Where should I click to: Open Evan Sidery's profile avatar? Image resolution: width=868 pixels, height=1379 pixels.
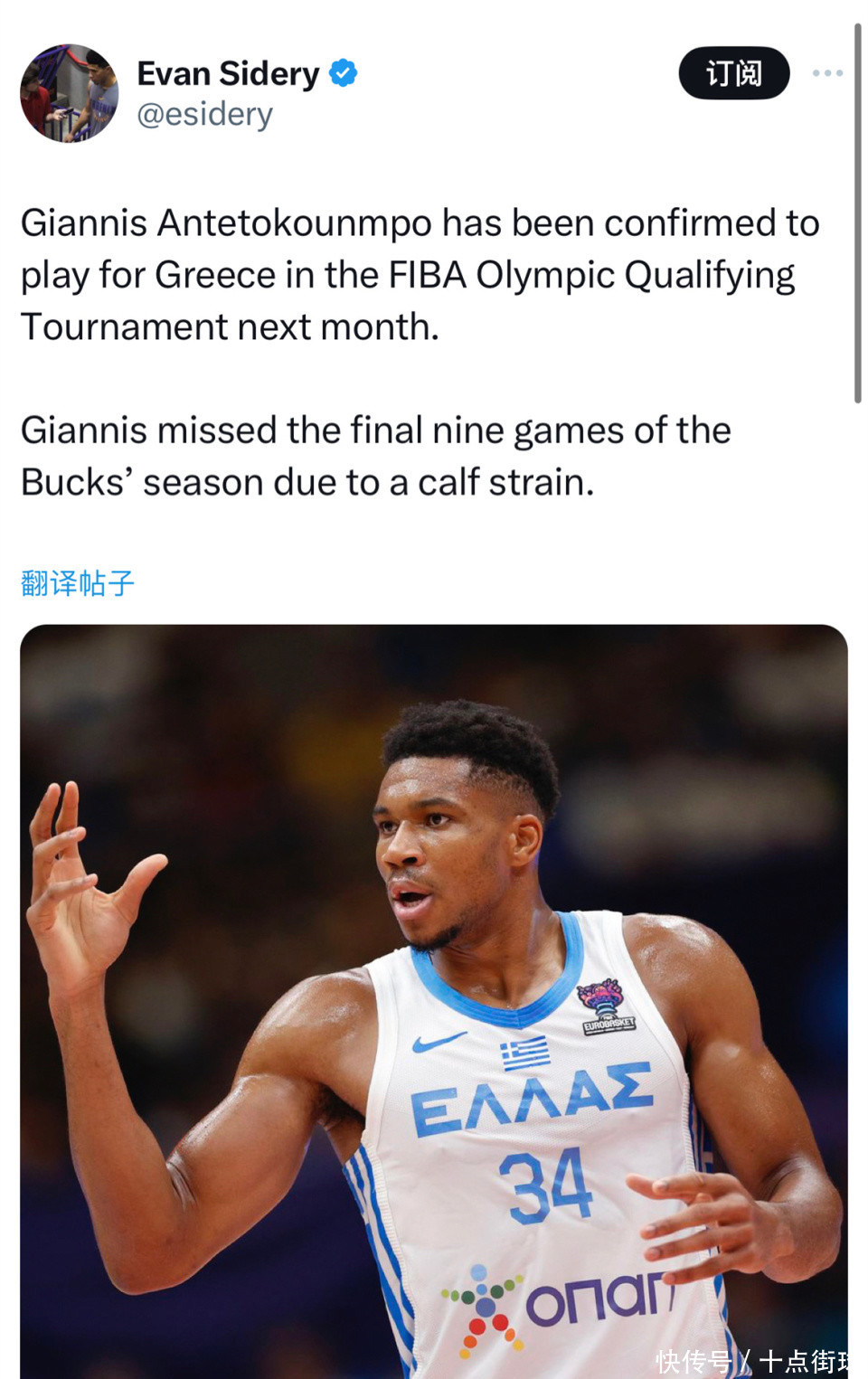pyautogui.click(x=70, y=93)
